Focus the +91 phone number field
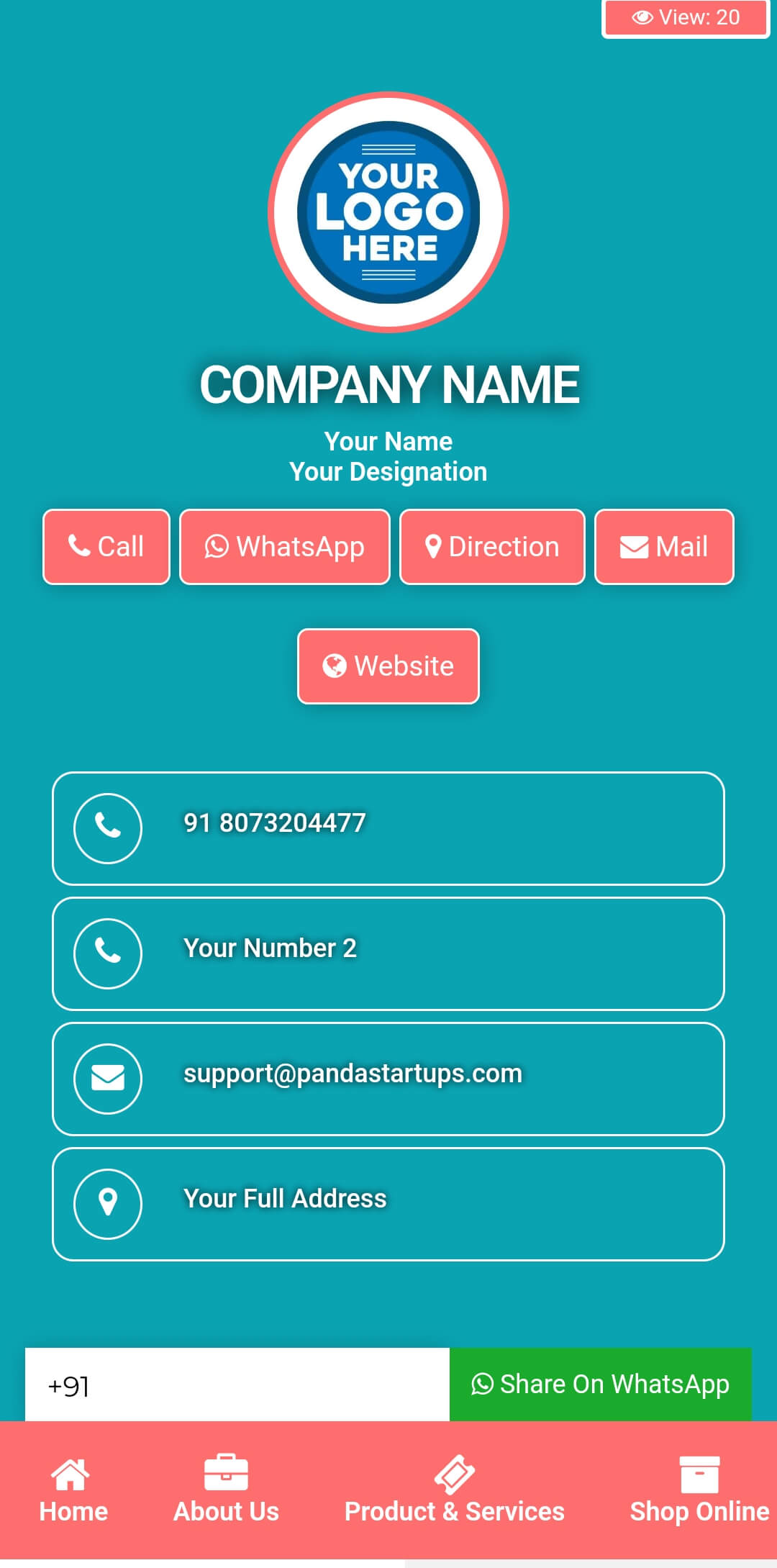This screenshot has width=777, height=1568. (x=237, y=1385)
